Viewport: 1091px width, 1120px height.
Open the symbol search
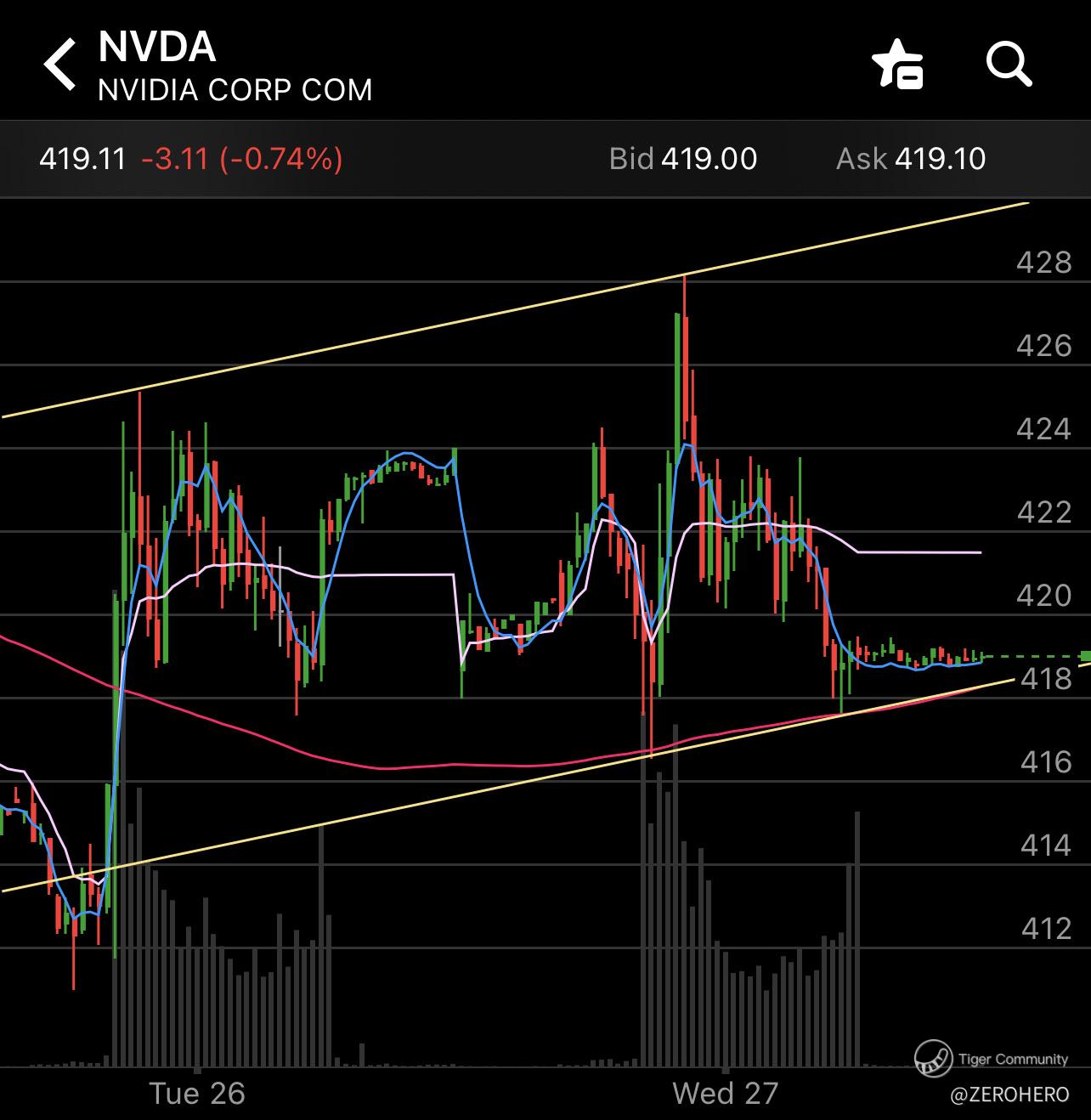[1008, 65]
